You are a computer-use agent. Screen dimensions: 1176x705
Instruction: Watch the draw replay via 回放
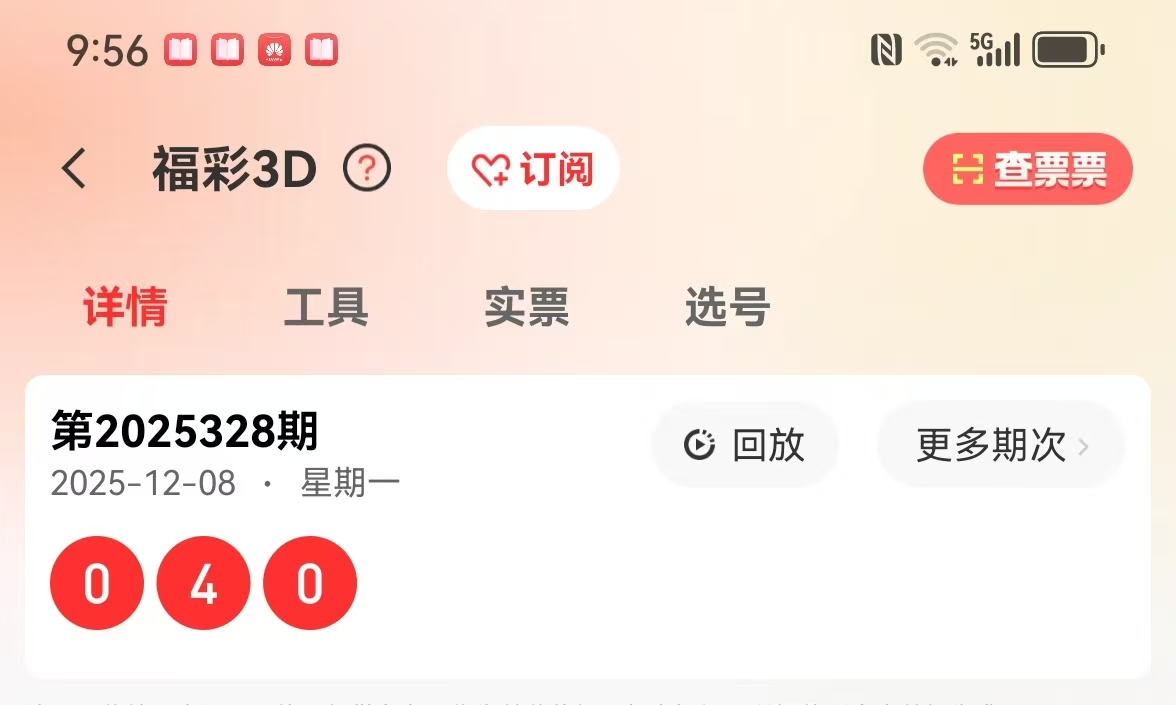(x=745, y=445)
